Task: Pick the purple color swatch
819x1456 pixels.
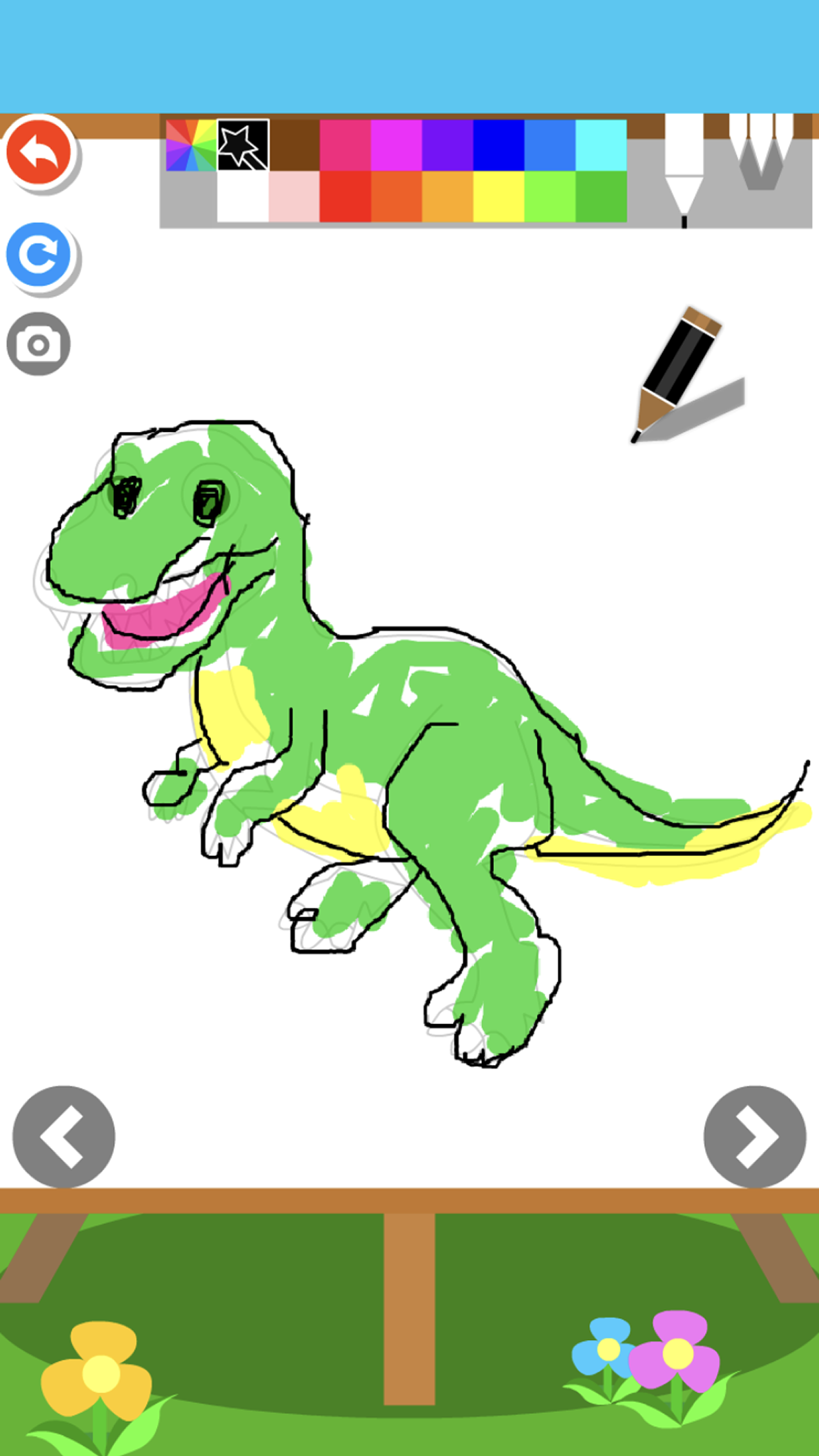Action: [448, 145]
